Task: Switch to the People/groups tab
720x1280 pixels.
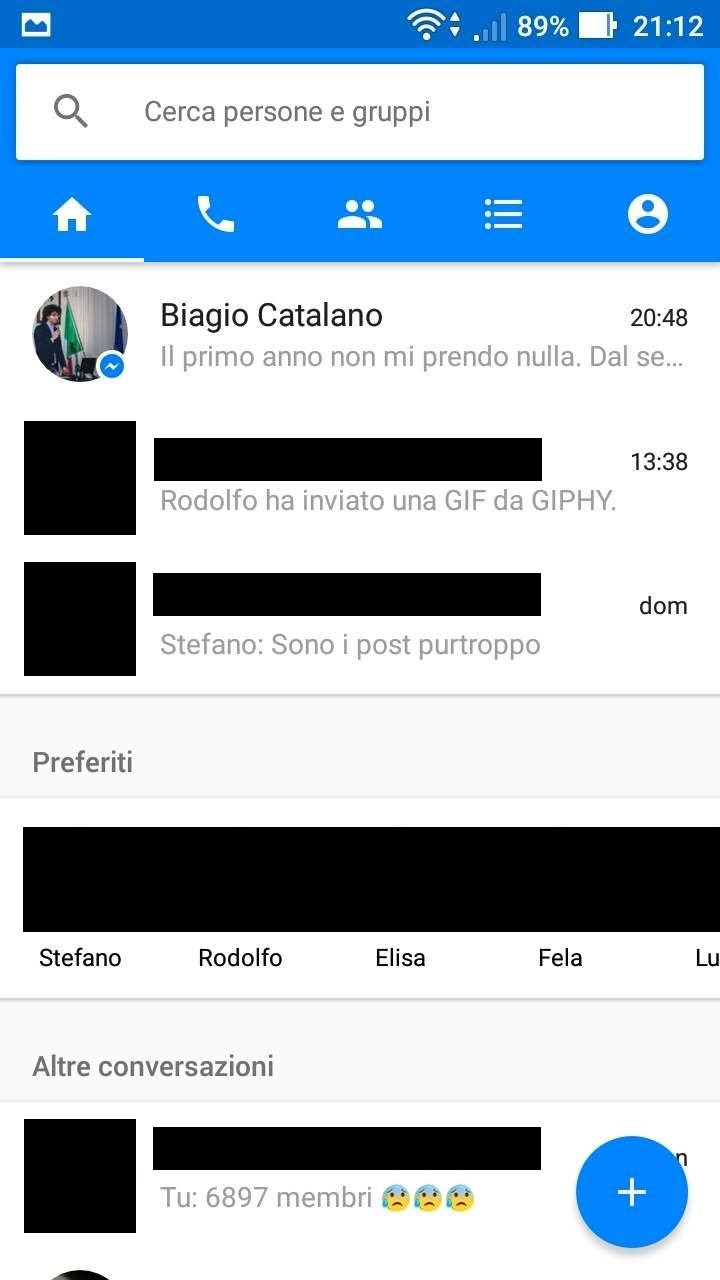Action: point(360,214)
